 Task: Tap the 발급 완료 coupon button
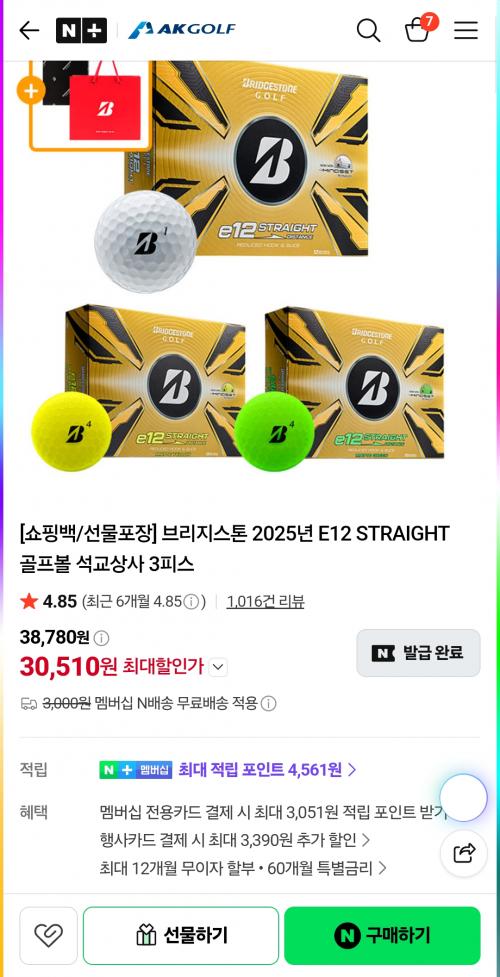(418, 653)
